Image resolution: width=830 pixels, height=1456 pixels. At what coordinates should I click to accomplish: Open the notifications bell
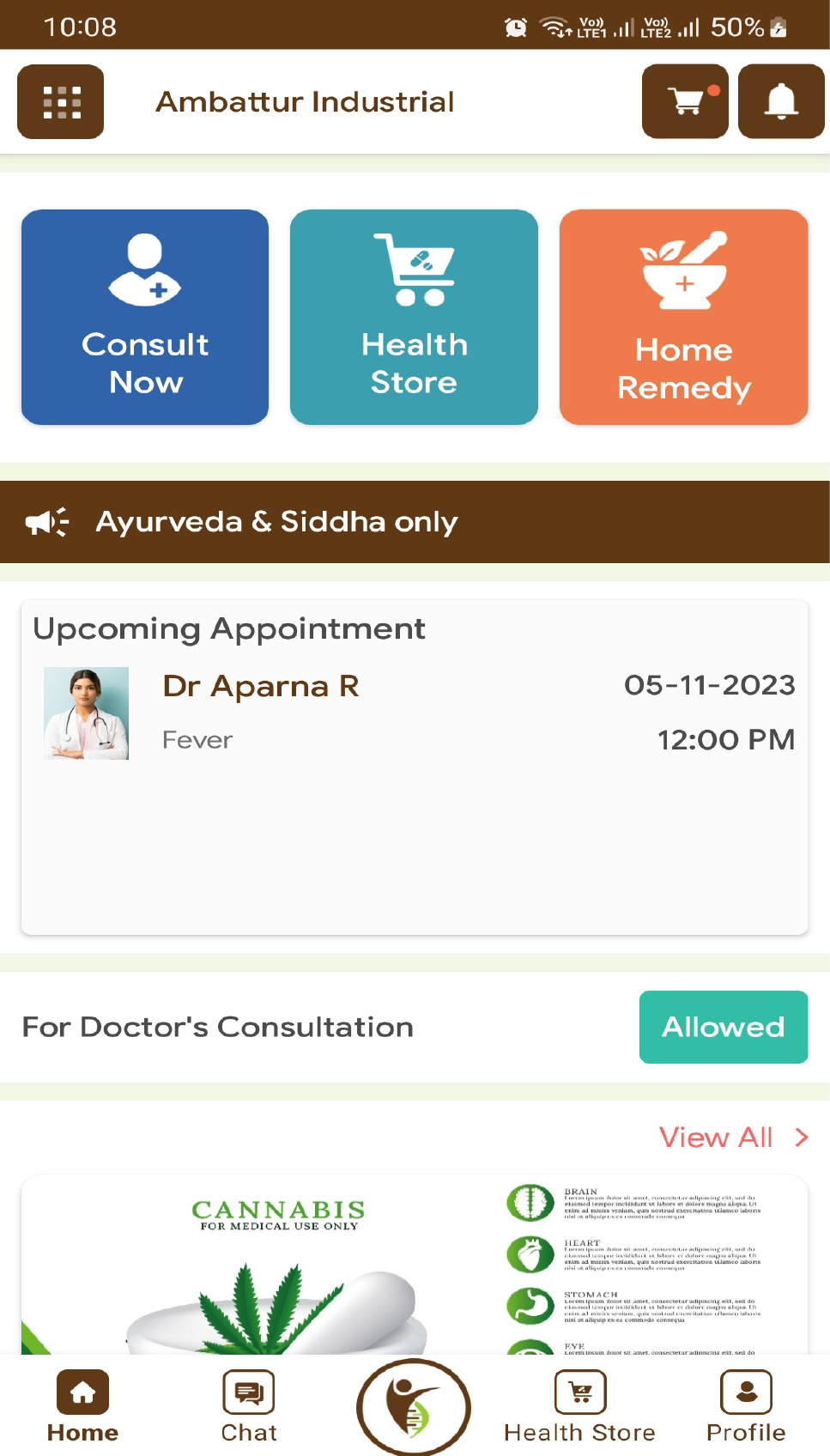tap(781, 101)
